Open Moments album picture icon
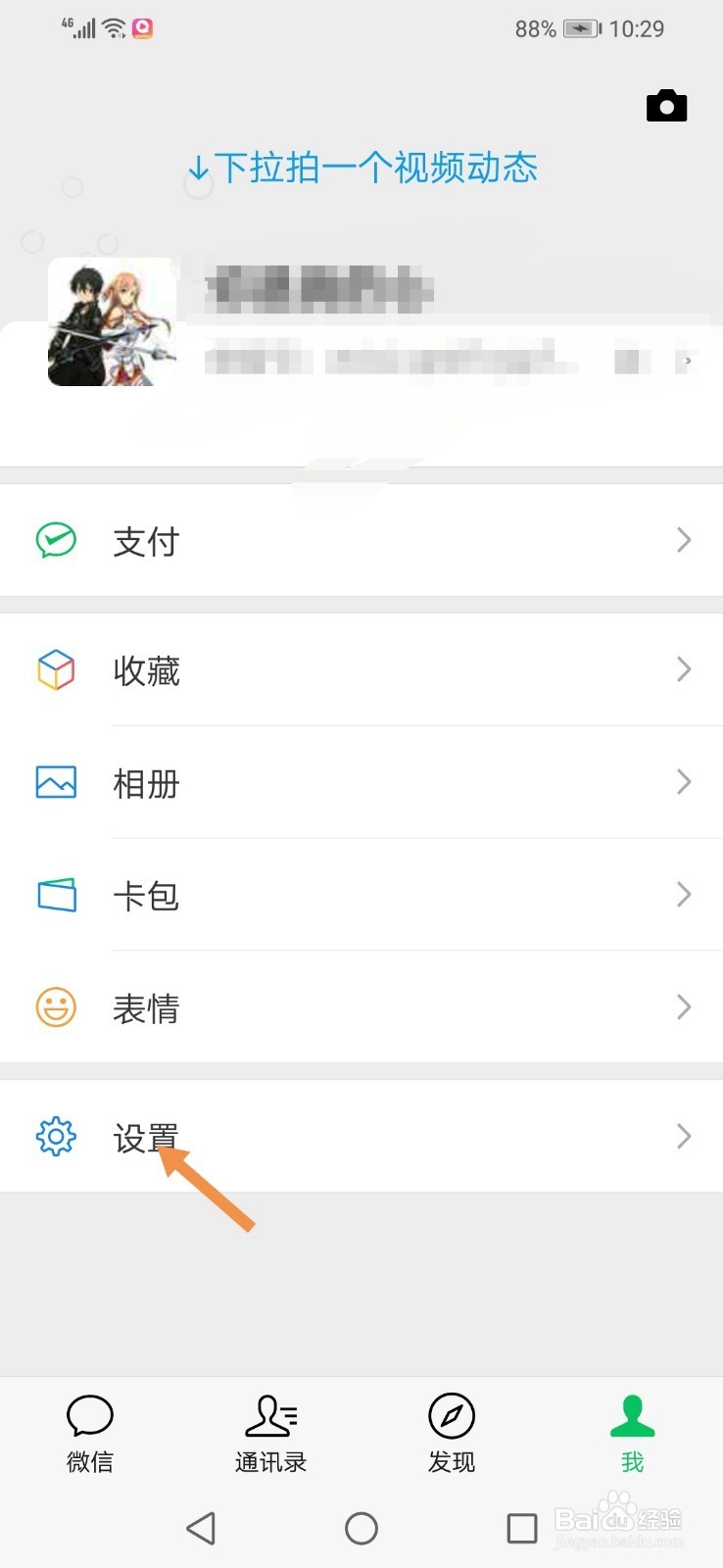The image size is (723, 1568). 56,781
